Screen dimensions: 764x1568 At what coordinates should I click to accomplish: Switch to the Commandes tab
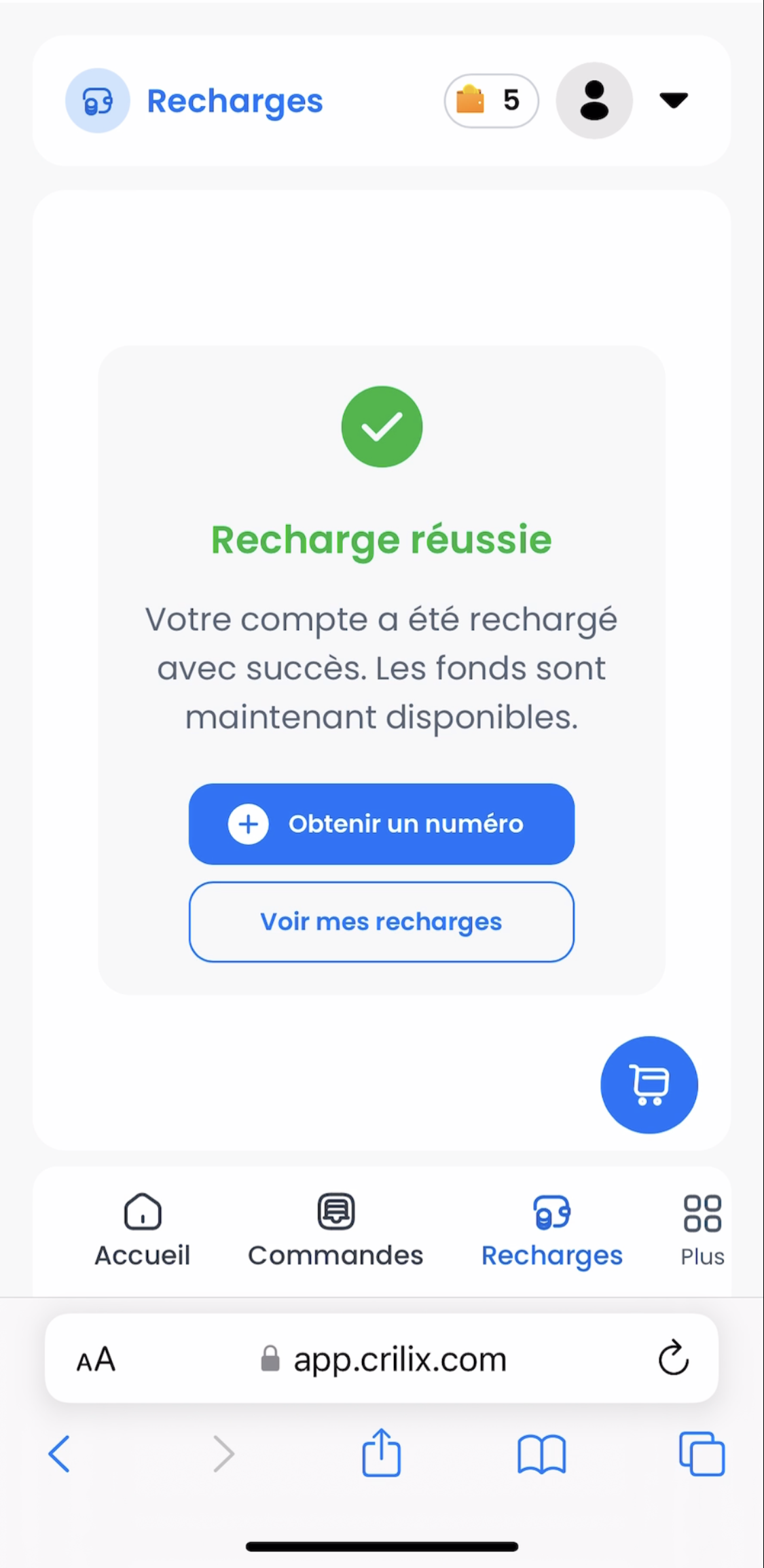point(335,1230)
